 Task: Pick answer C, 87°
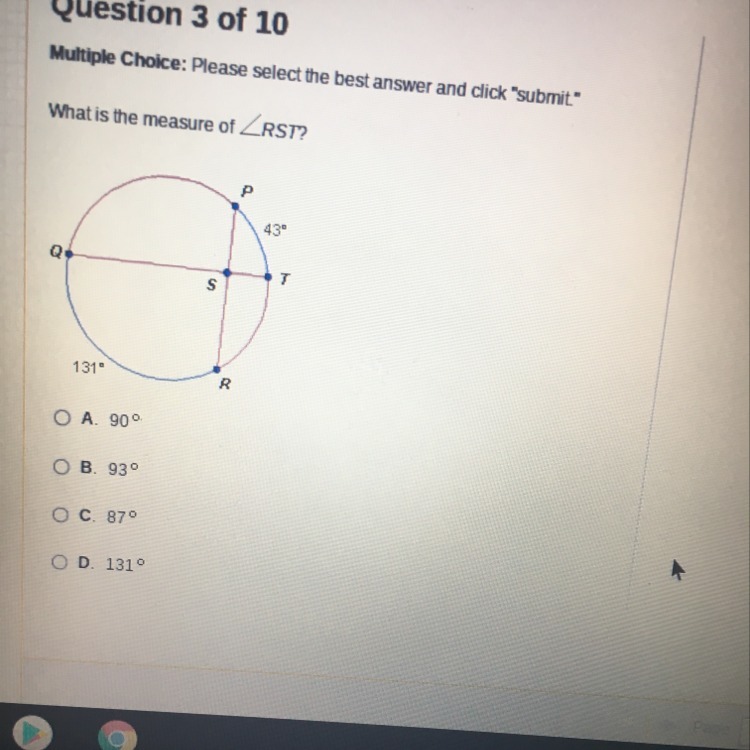pos(60,515)
